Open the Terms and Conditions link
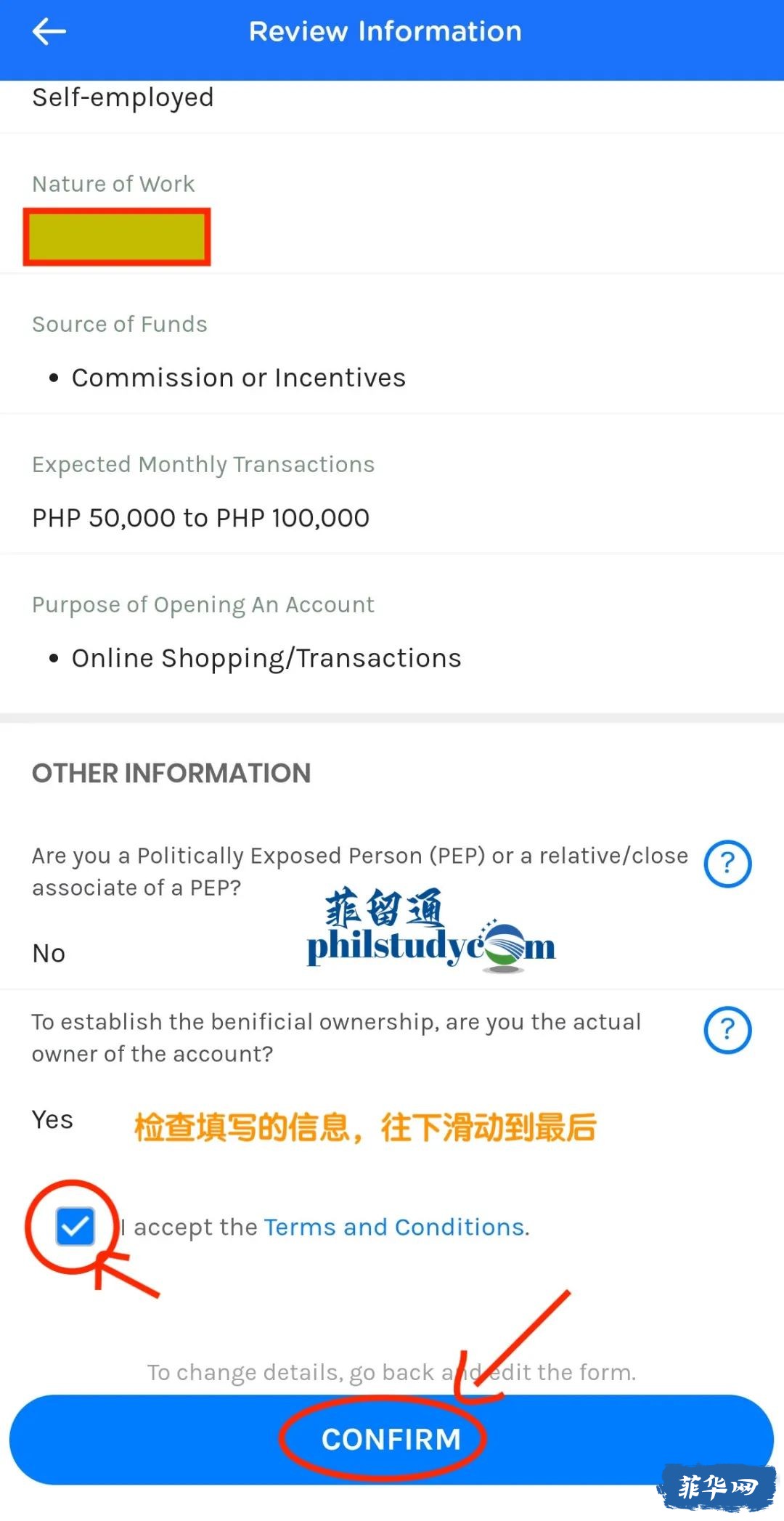The width and height of the screenshot is (784, 1521). coord(395,1227)
